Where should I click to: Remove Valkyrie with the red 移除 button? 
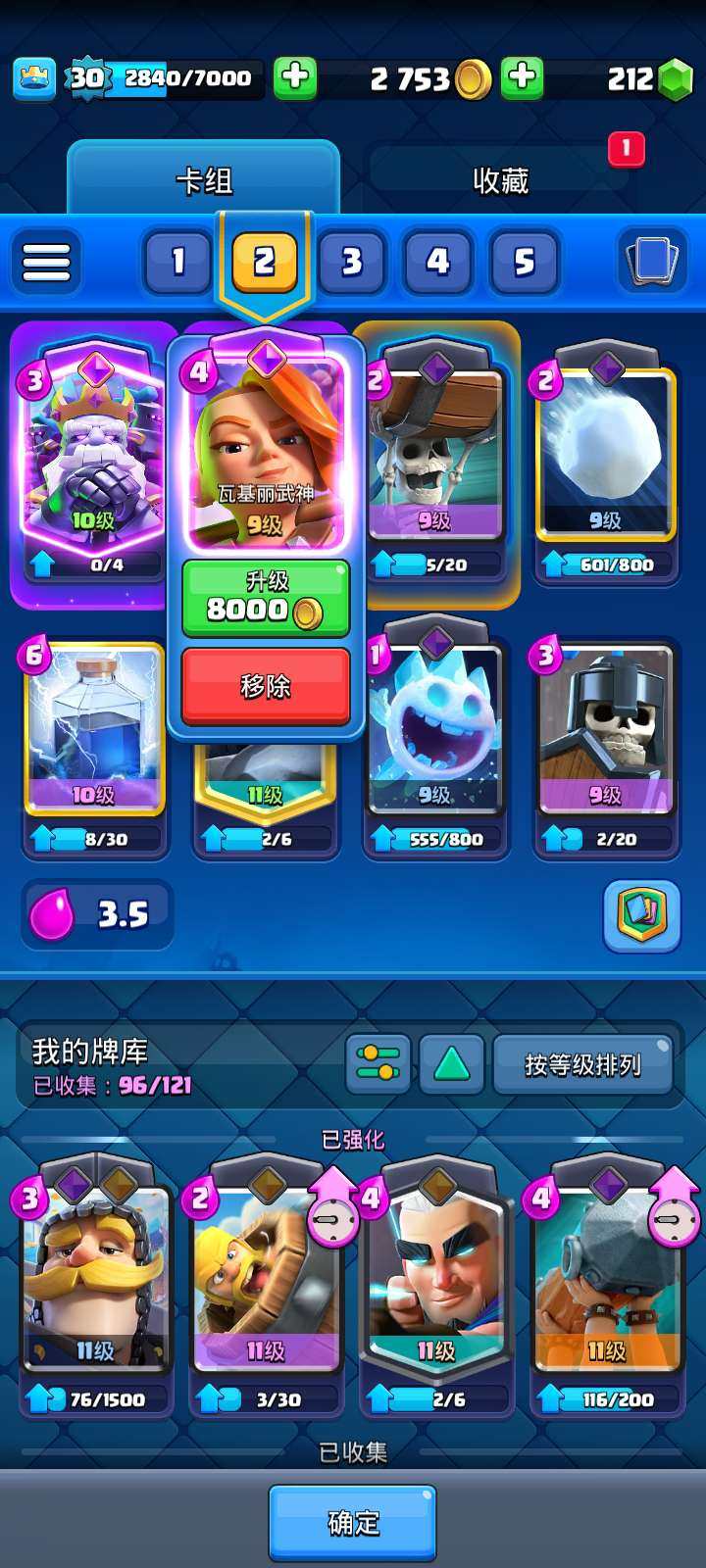[266, 687]
